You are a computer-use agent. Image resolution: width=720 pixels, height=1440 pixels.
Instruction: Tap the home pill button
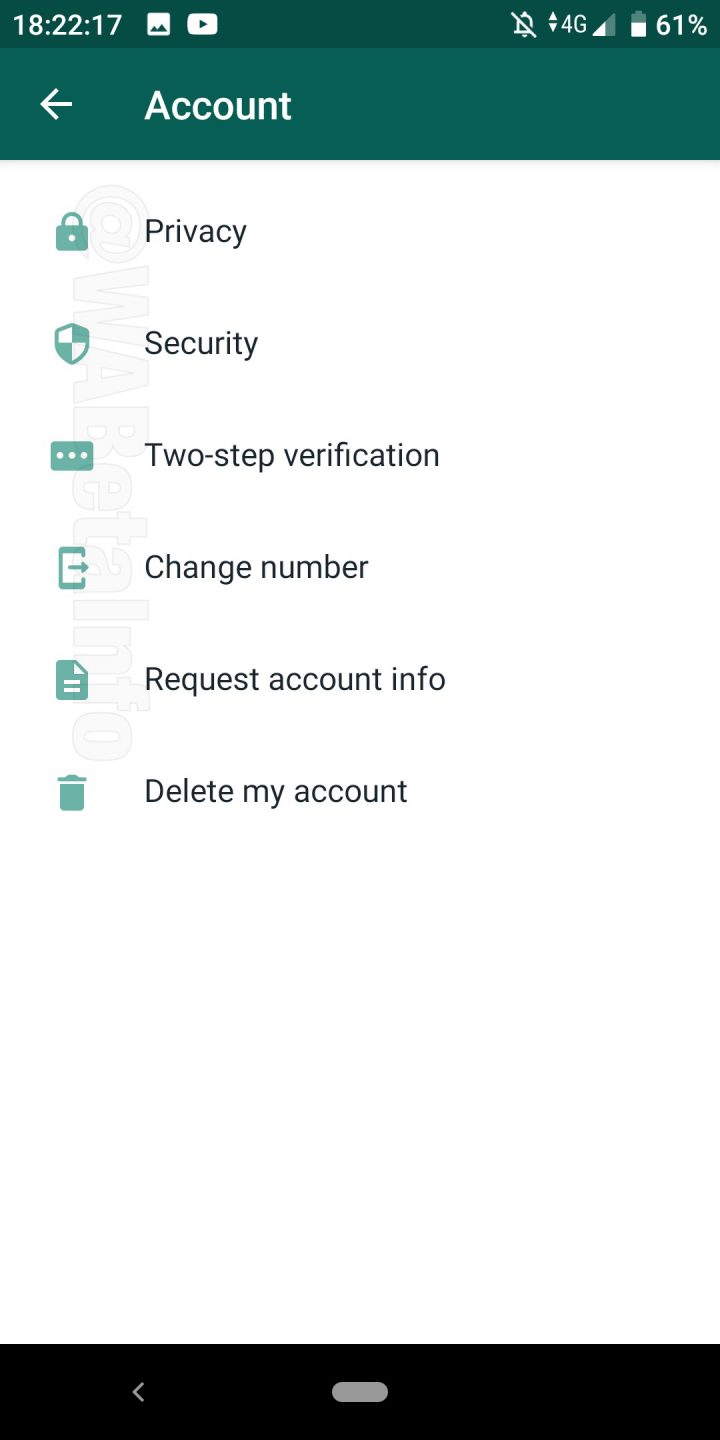click(360, 1391)
